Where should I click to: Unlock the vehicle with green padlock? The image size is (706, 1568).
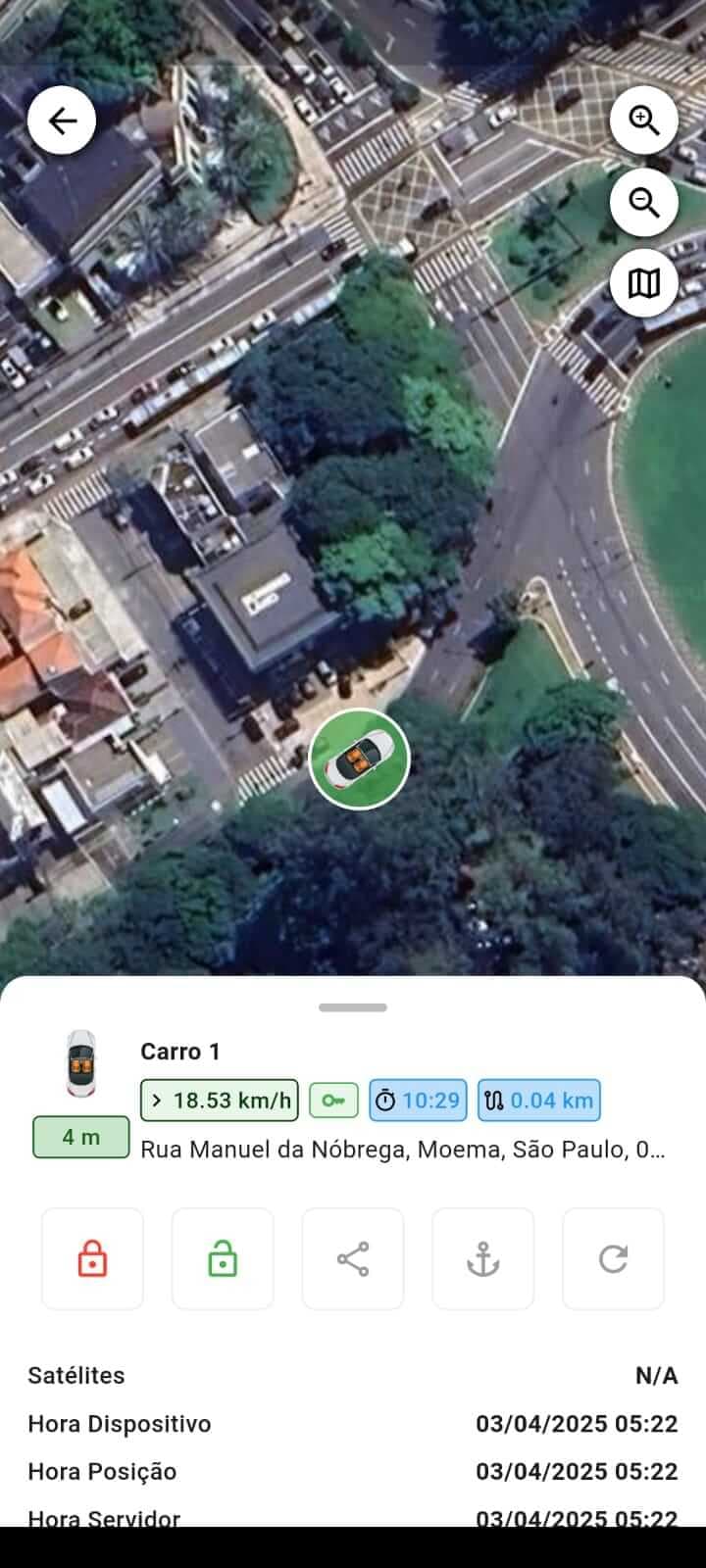point(223,1258)
